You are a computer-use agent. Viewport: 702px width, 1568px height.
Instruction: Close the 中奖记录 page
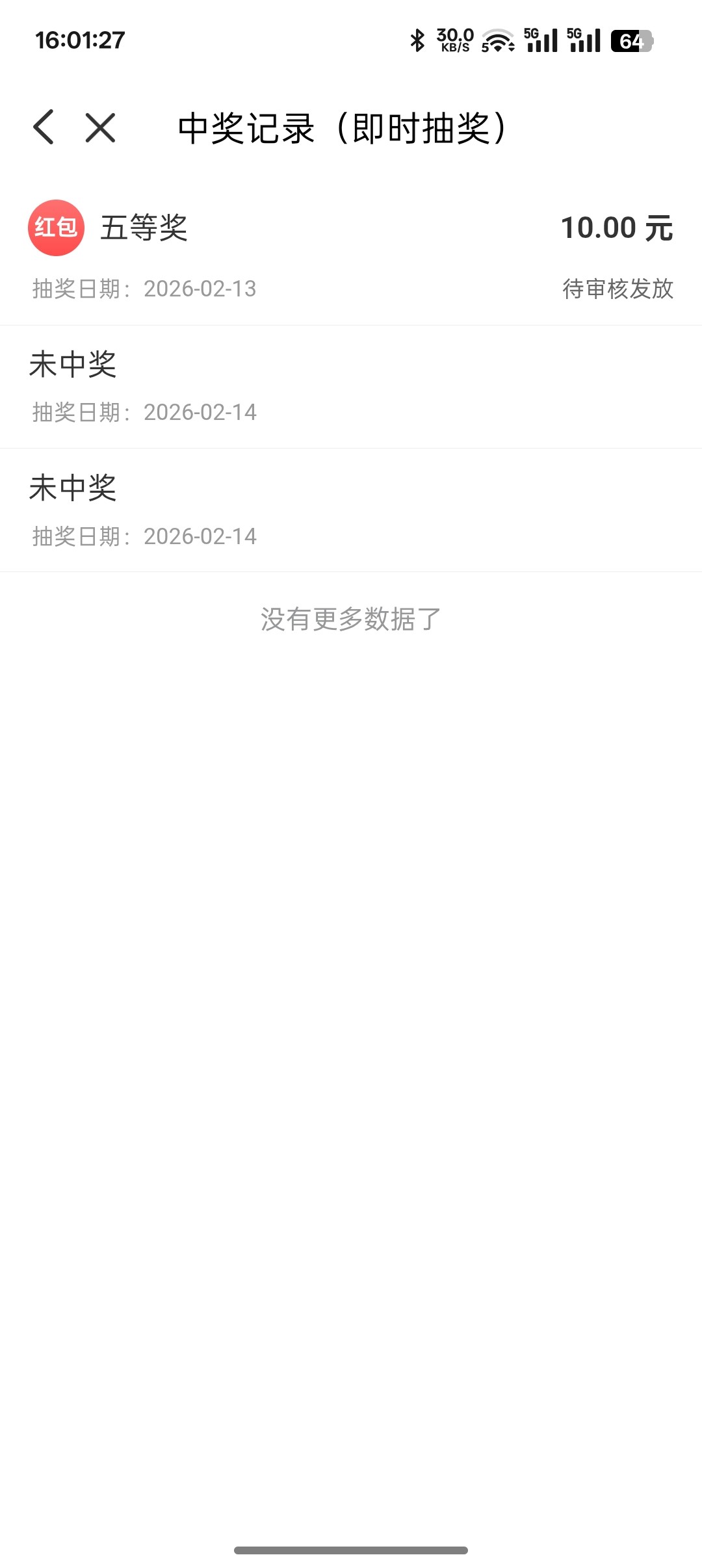[x=101, y=127]
